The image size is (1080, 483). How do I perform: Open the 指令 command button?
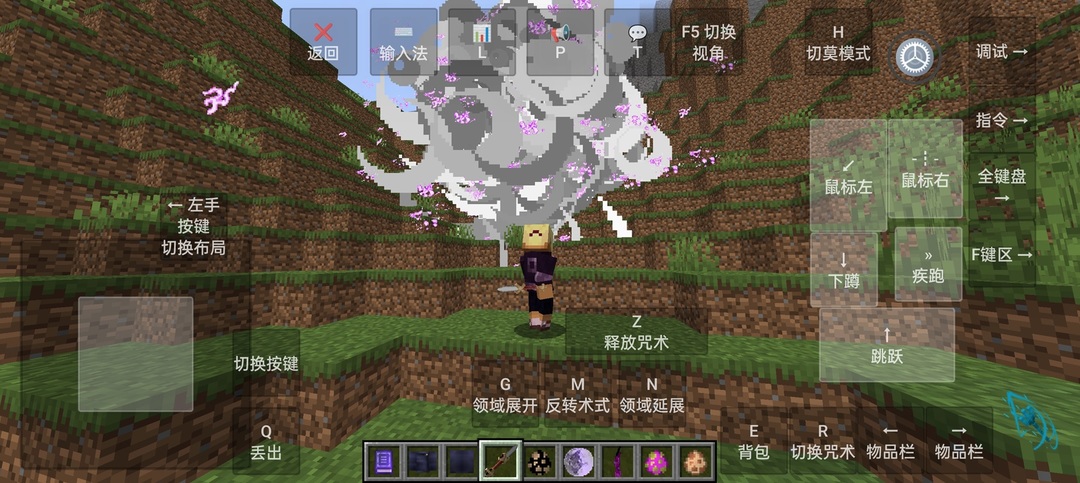point(1002,120)
